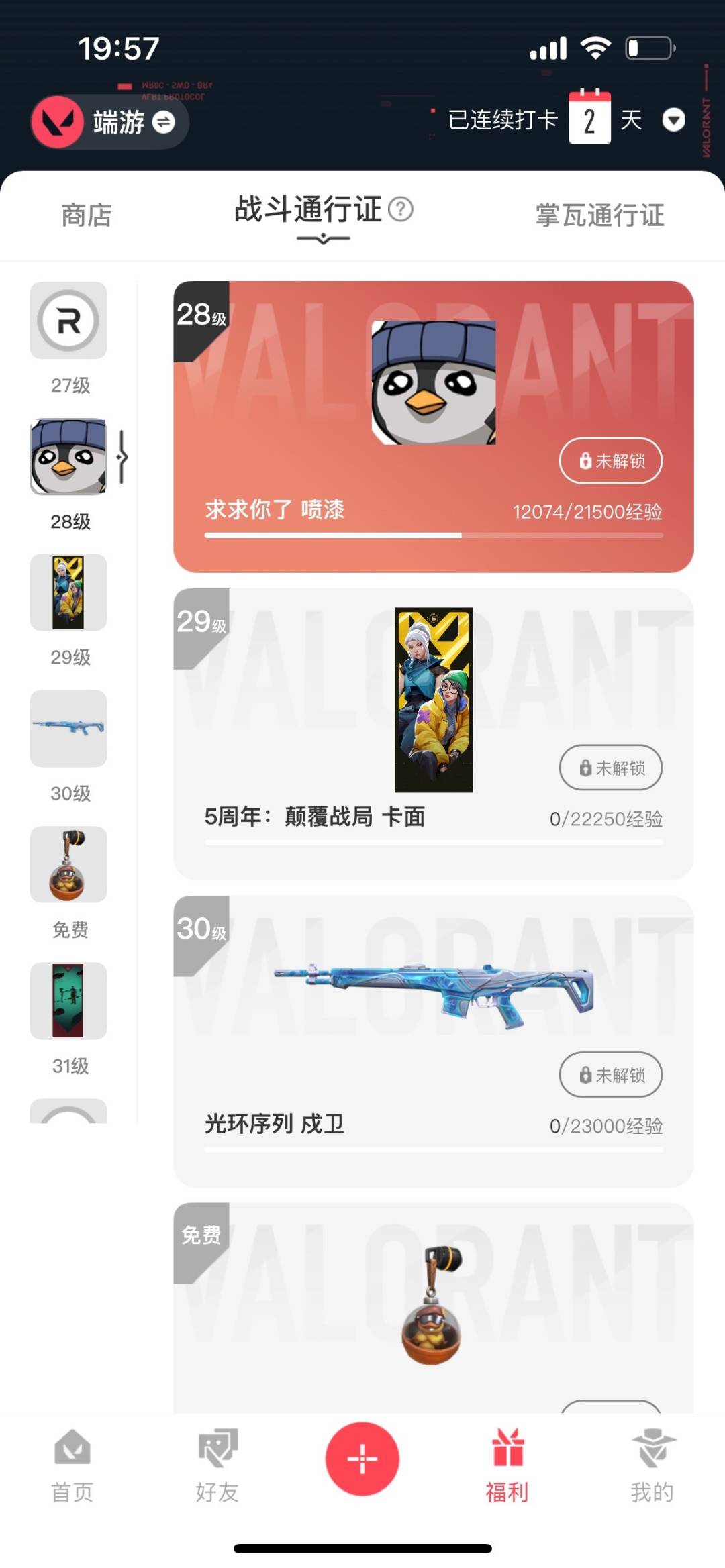Tap 未解锁 on the 光环序列 戍卫 card
725x1568 pixels.
pos(610,1075)
